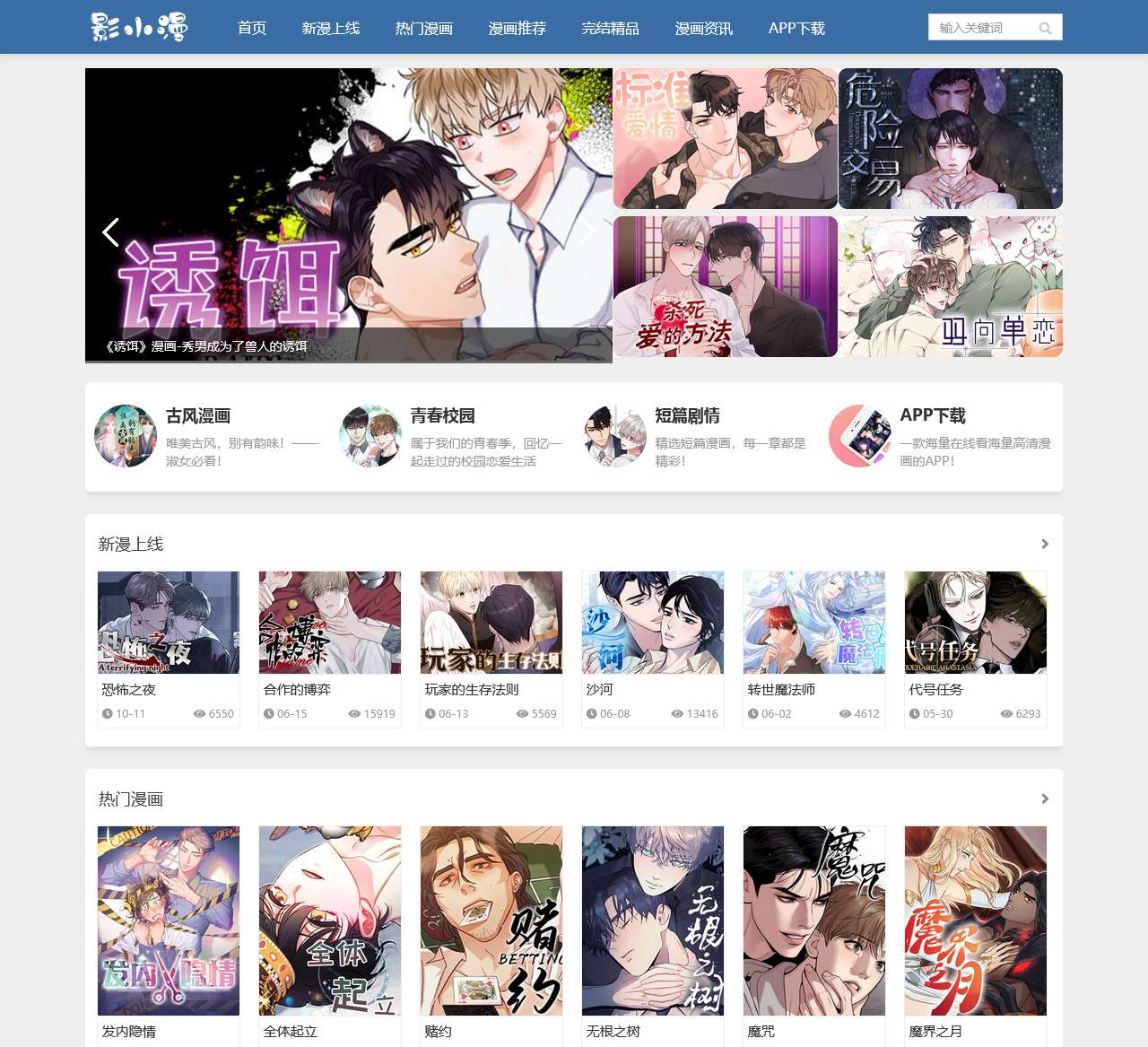This screenshot has width=1148, height=1047.
Task: Open the 新漫上线 navigation item
Action: [x=331, y=28]
